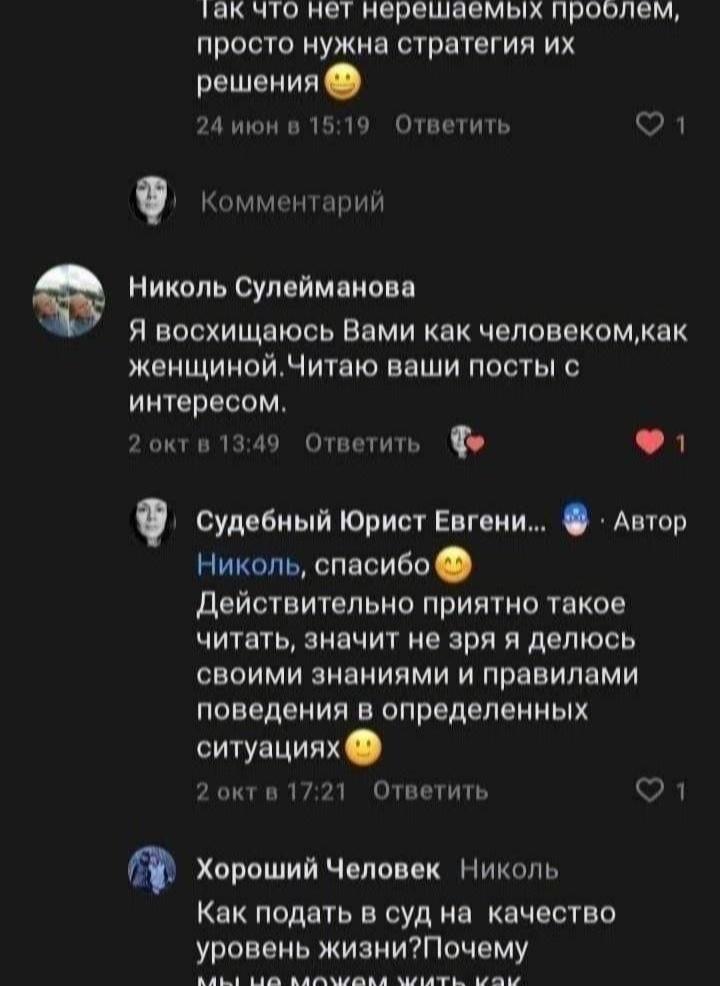720x986 pixels.
Task: Unlike Николь Сулейманова's comment
Action: pyautogui.click(x=651, y=442)
